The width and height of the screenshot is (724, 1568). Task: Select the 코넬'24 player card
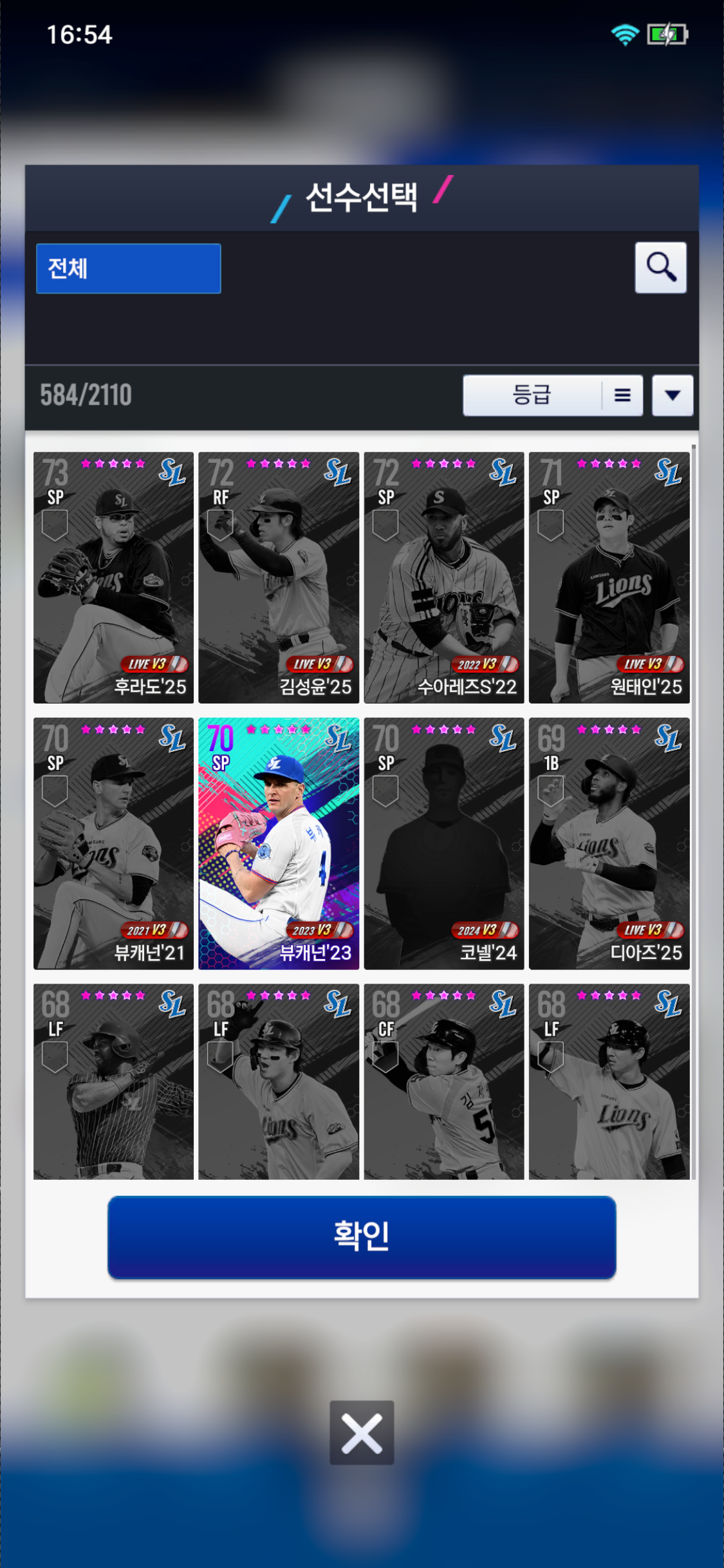[444, 843]
